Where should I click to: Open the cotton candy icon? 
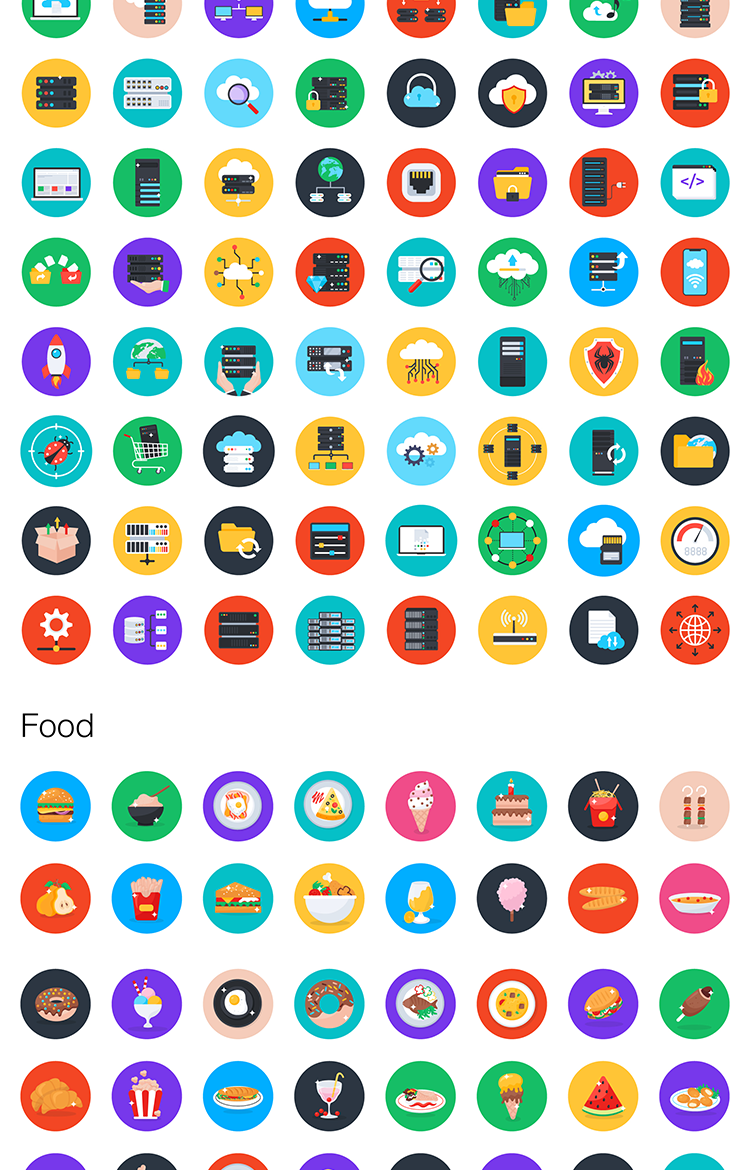pyautogui.click(x=512, y=898)
